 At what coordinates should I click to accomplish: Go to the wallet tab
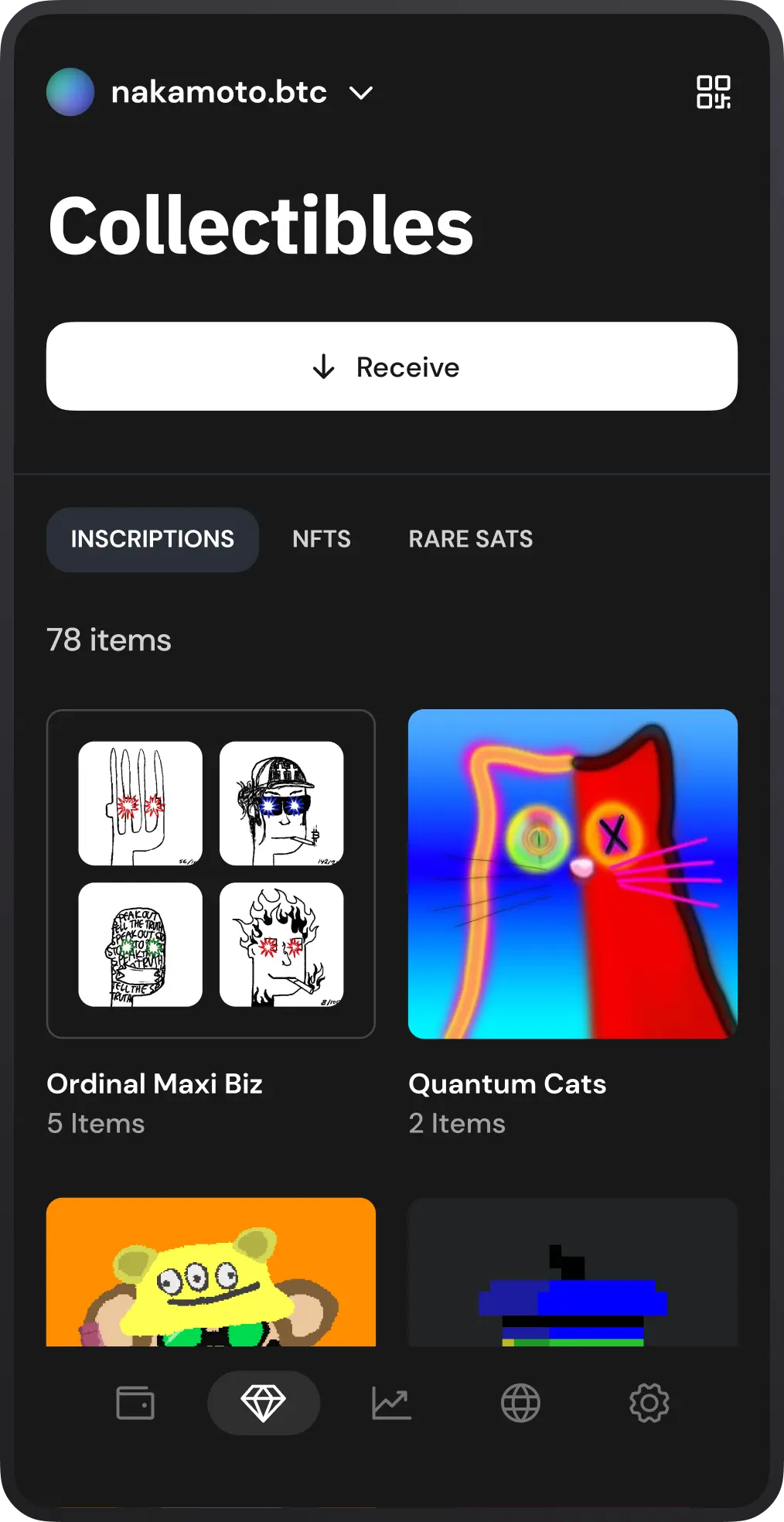(135, 1403)
